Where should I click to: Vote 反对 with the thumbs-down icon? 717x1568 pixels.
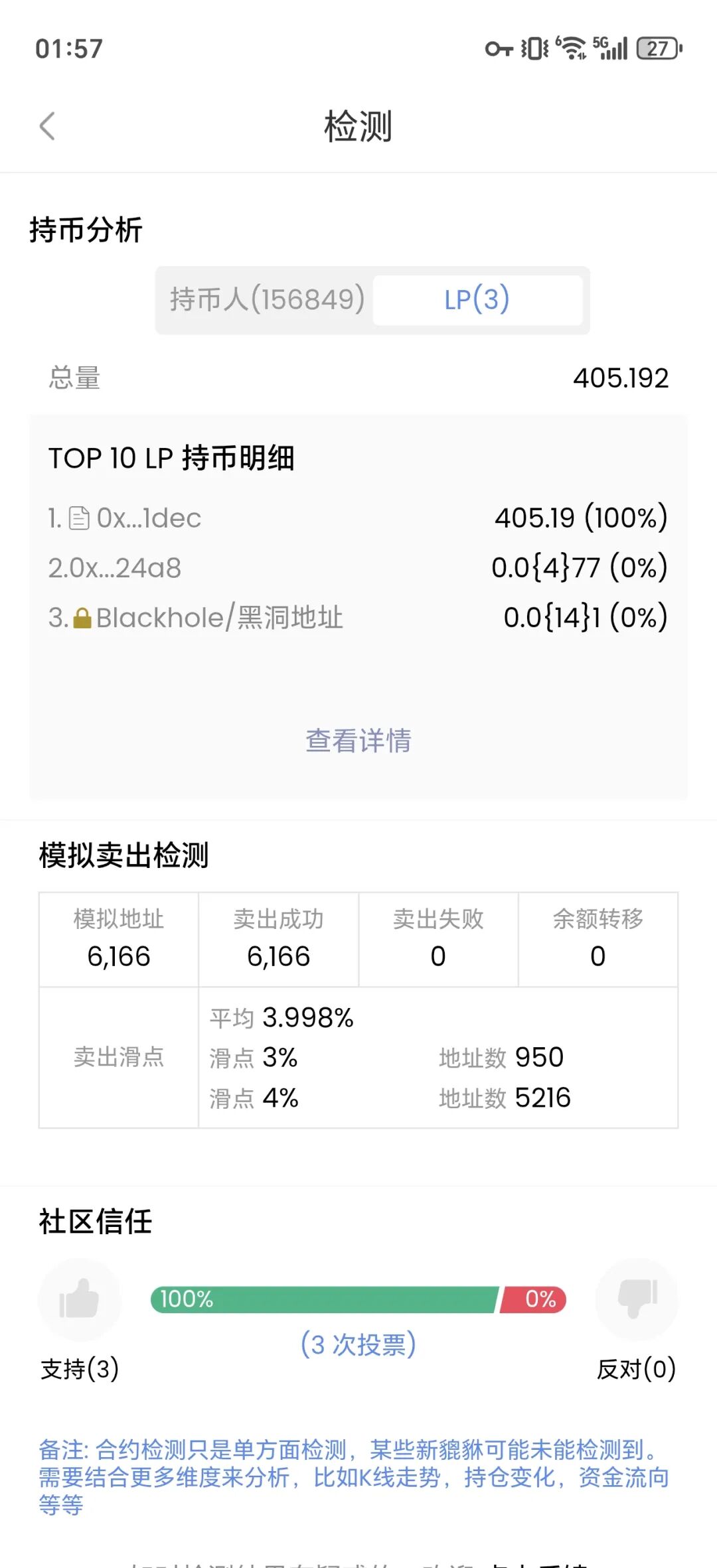(x=636, y=1299)
